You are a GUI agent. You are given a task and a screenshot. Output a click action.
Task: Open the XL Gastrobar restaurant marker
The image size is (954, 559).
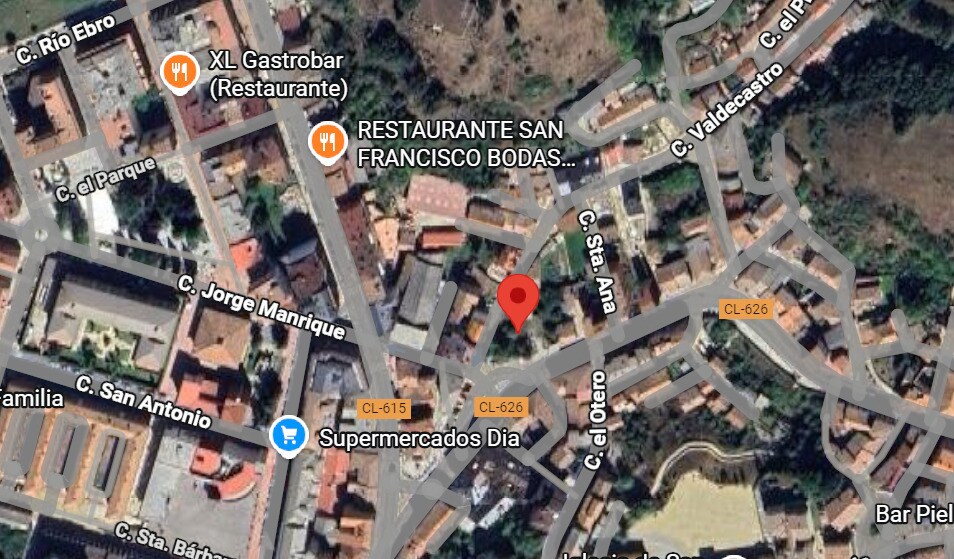tap(178, 72)
